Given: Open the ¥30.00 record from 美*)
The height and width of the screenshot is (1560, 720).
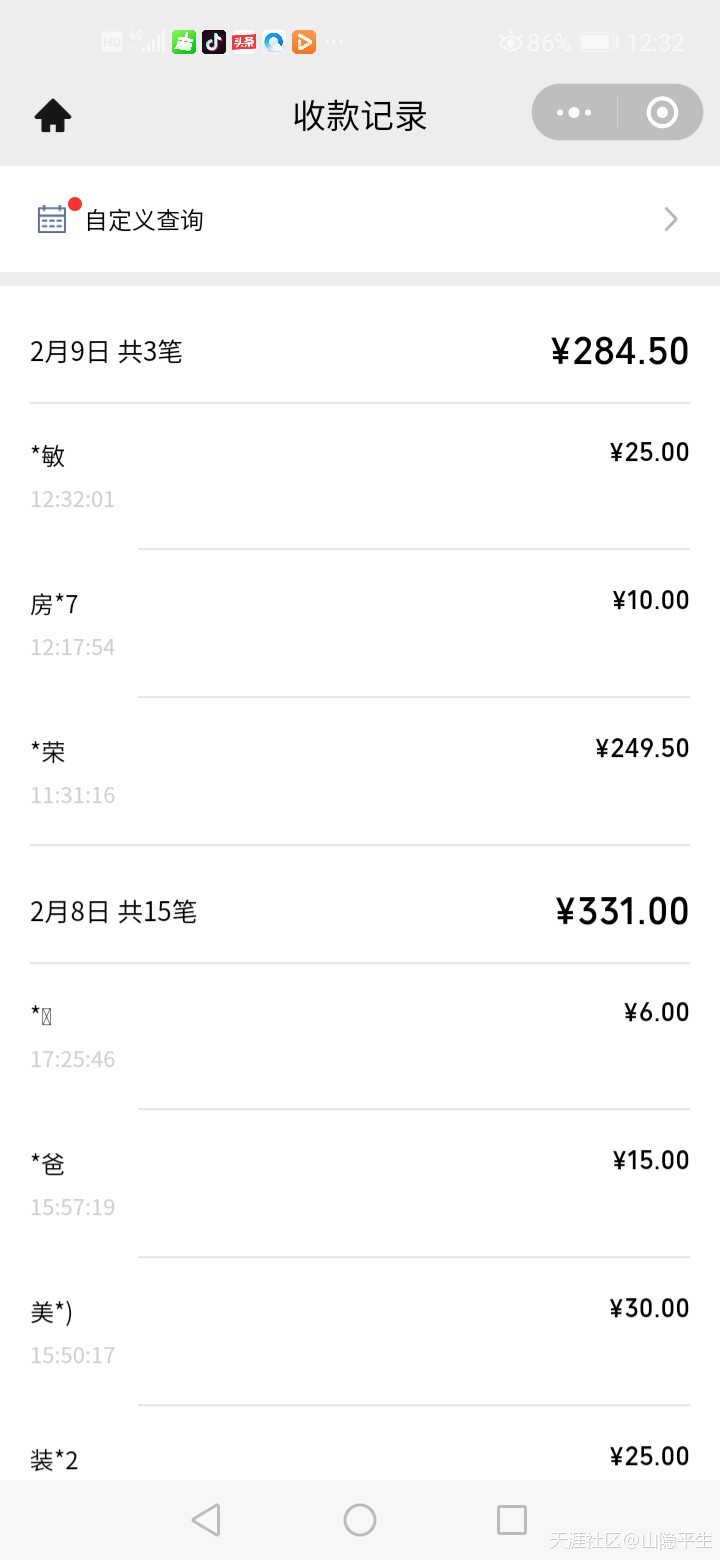Looking at the screenshot, I should coord(360,1332).
